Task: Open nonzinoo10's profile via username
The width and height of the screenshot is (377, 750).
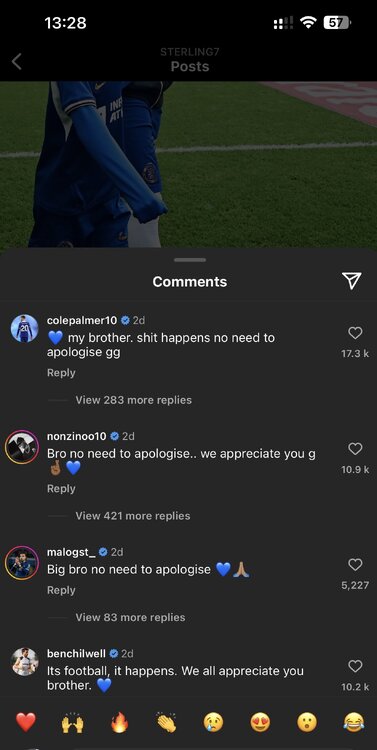Action: [77, 436]
